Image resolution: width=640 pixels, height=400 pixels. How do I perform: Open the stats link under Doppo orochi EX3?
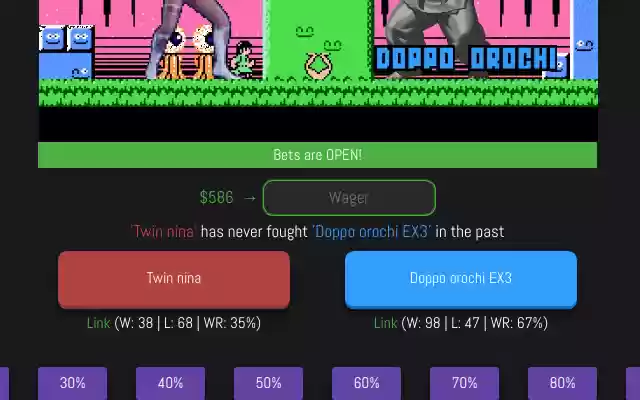pos(385,323)
